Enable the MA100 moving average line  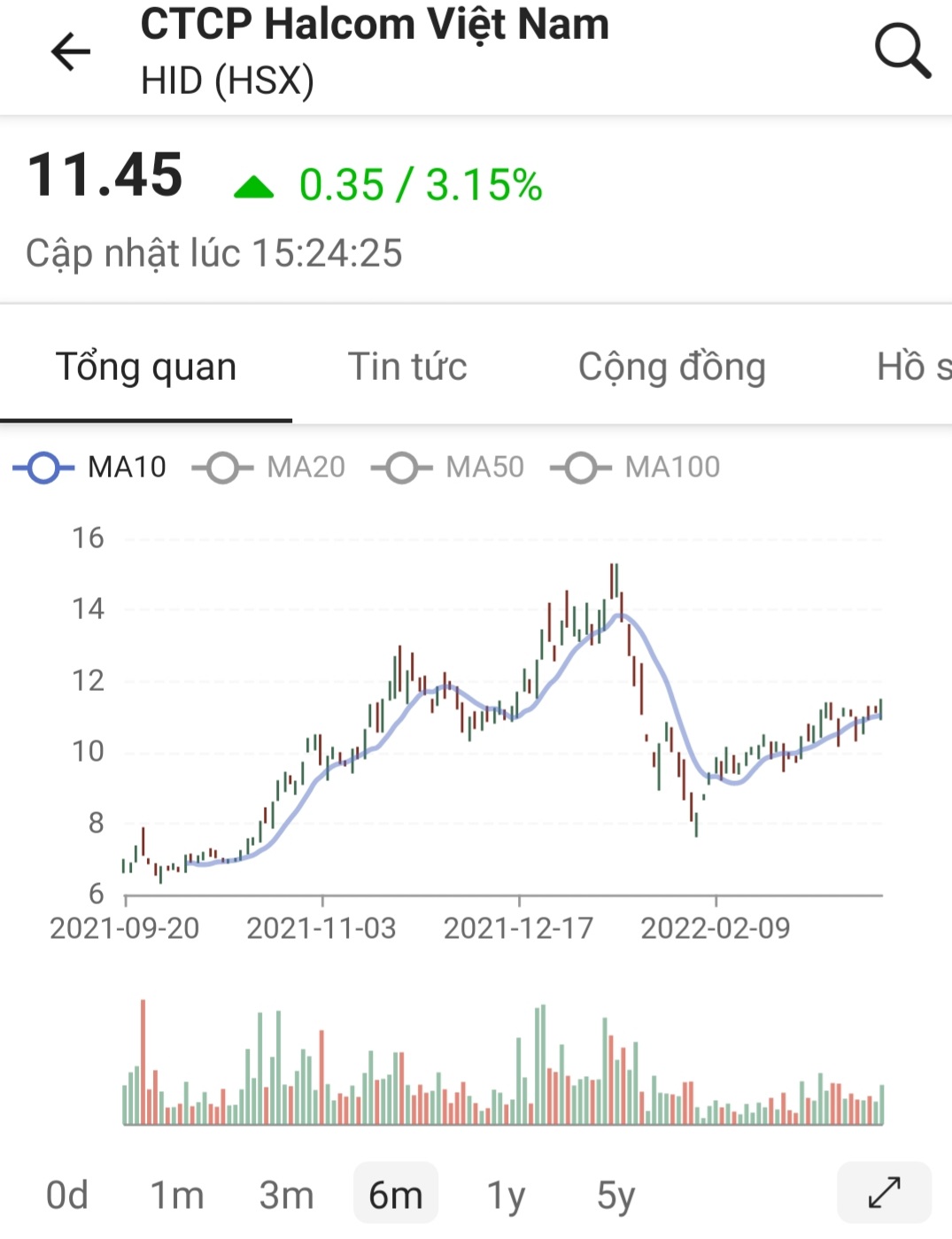pos(636,467)
